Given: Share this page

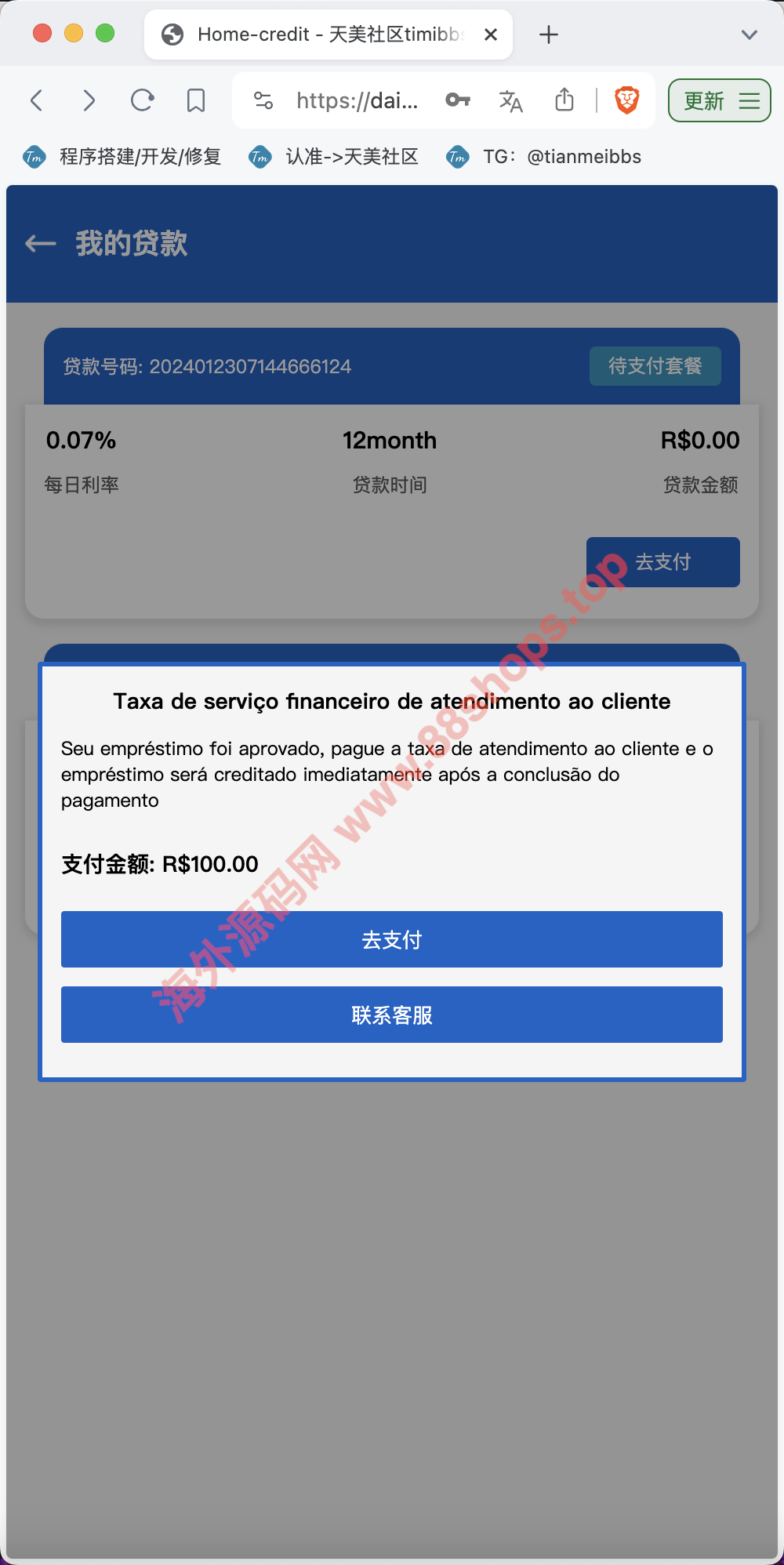Looking at the screenshot, I should (564, 100).
